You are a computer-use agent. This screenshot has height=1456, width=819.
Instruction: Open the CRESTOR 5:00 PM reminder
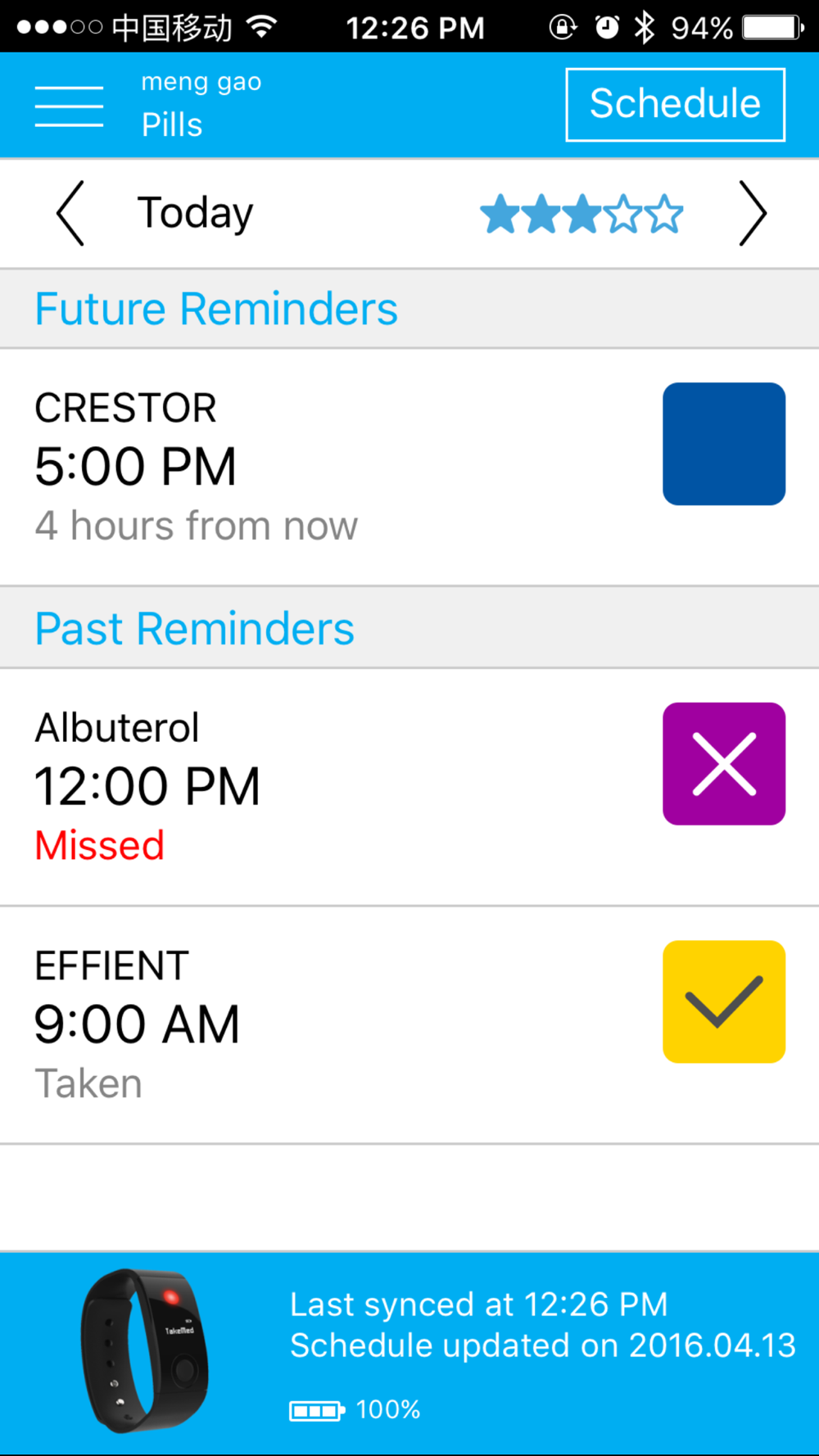click(246, 467)
